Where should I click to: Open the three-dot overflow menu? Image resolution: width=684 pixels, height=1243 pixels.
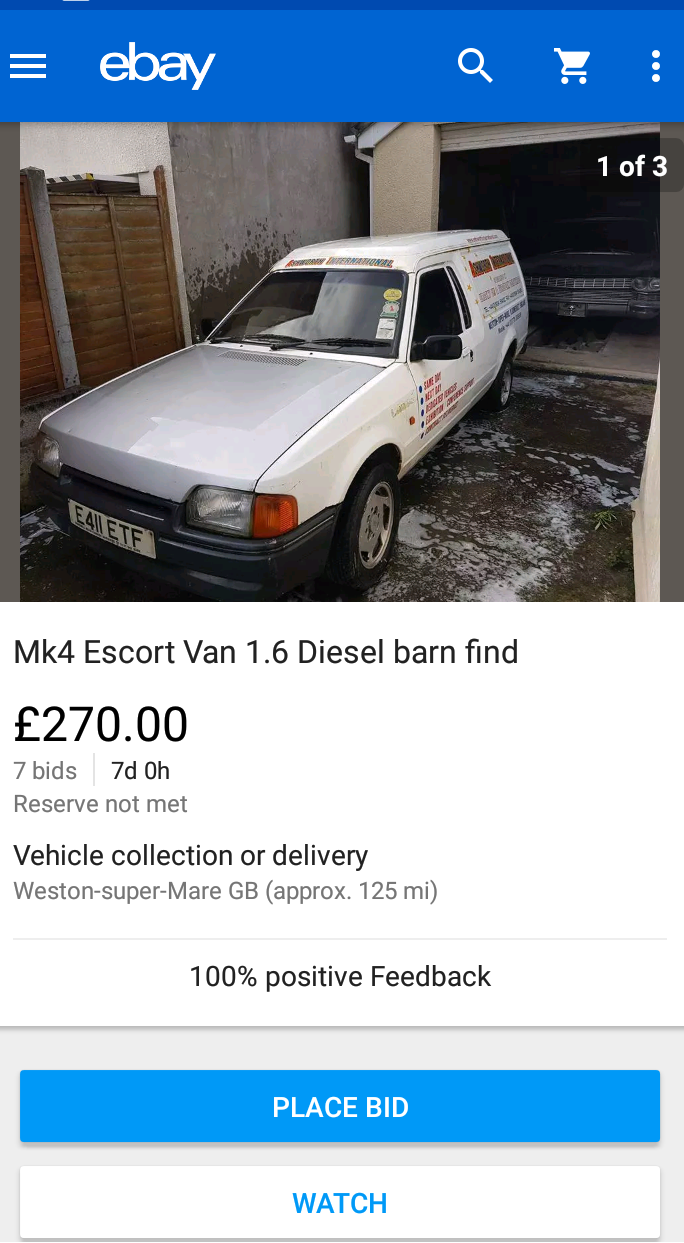pyautogui.click(x=655, y=66)
